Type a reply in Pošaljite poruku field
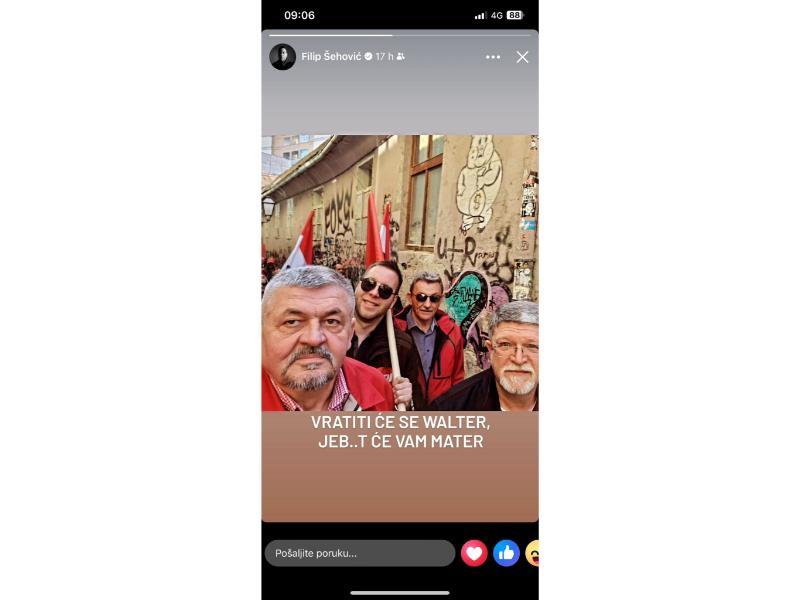This screenshot has height=600, width=800. click(x=359, y=553)
